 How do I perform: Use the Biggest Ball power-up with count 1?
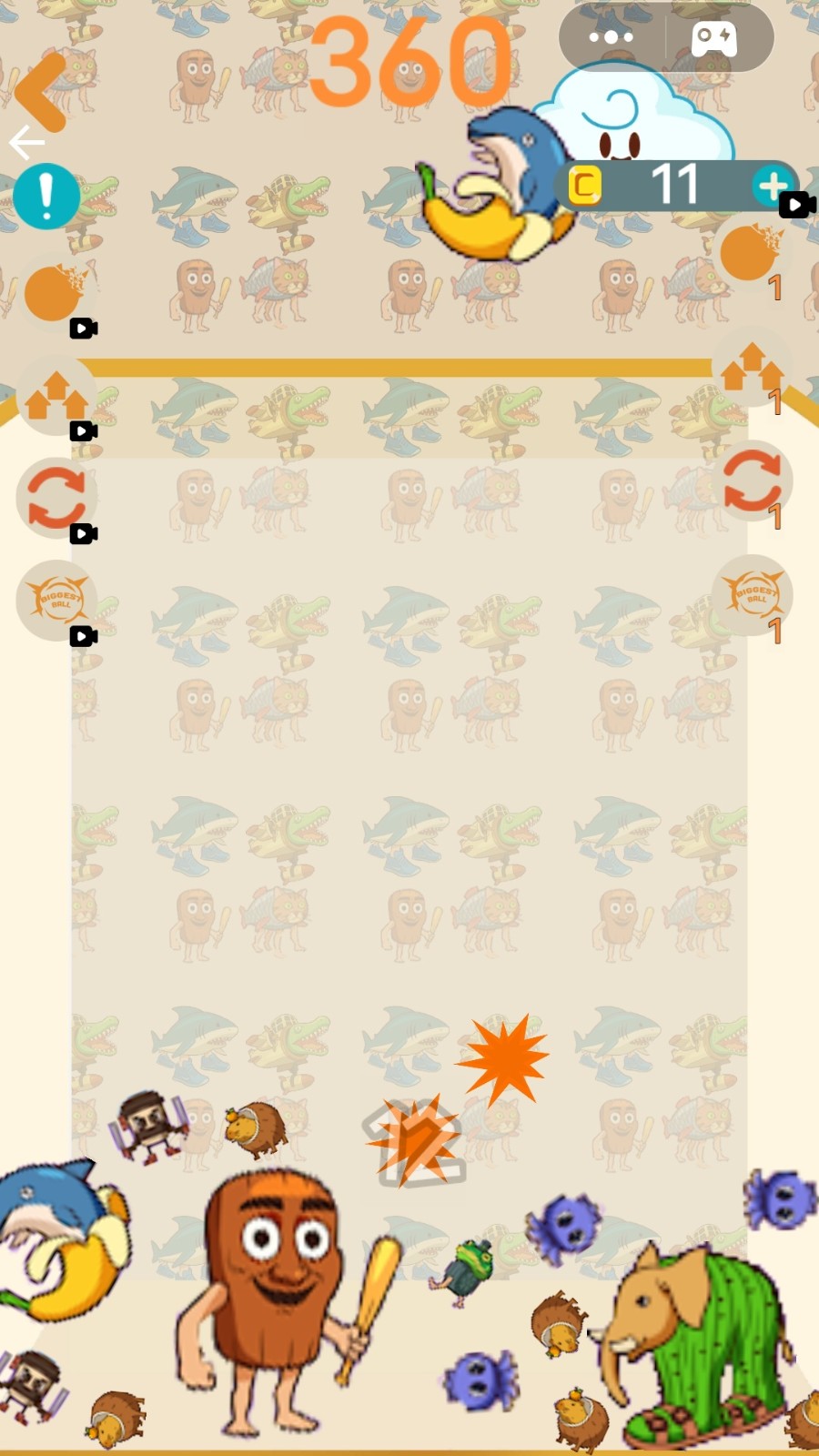(752, 595)
